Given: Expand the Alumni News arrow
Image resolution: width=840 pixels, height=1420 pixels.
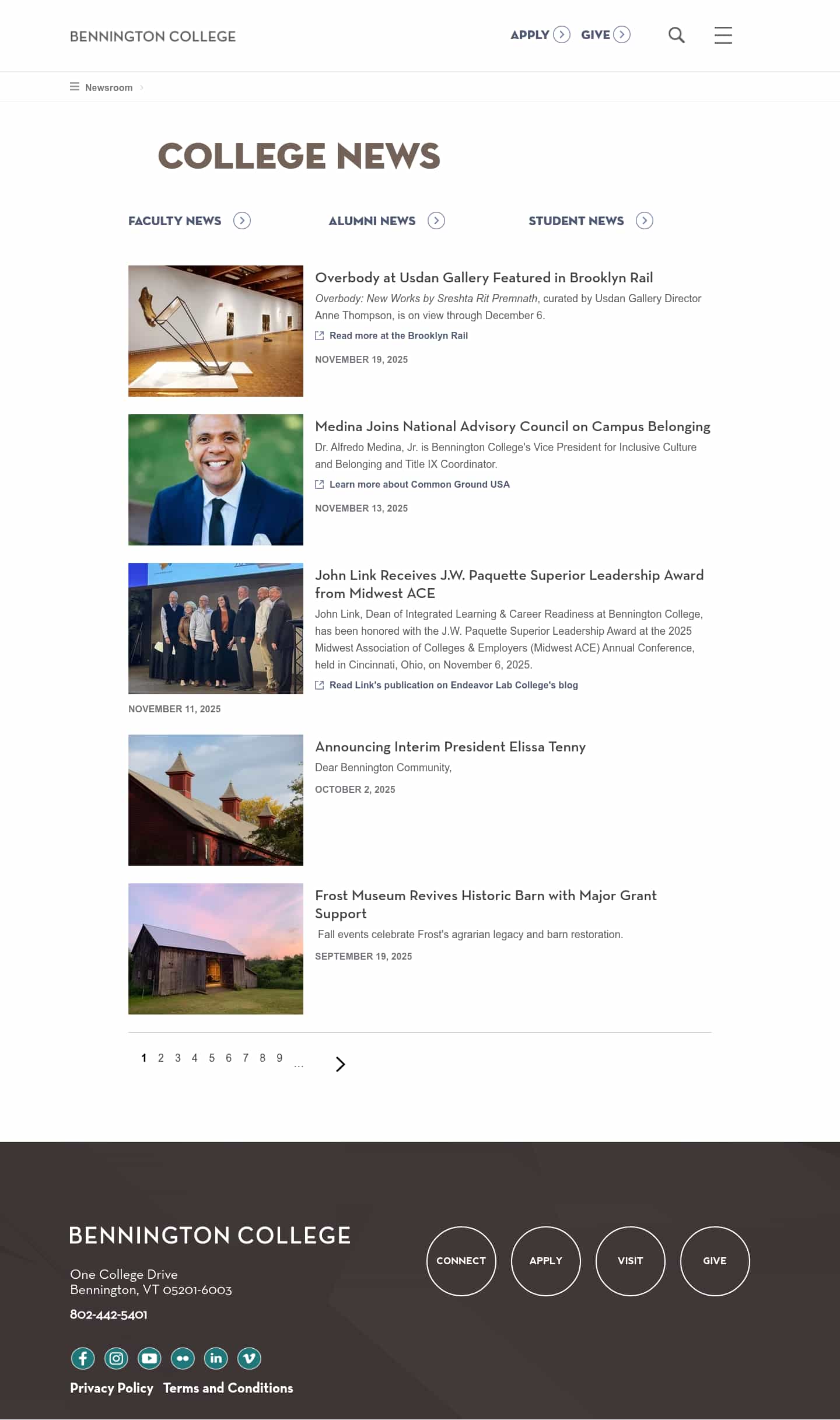Looking at the screenshot, I should 437,221.
